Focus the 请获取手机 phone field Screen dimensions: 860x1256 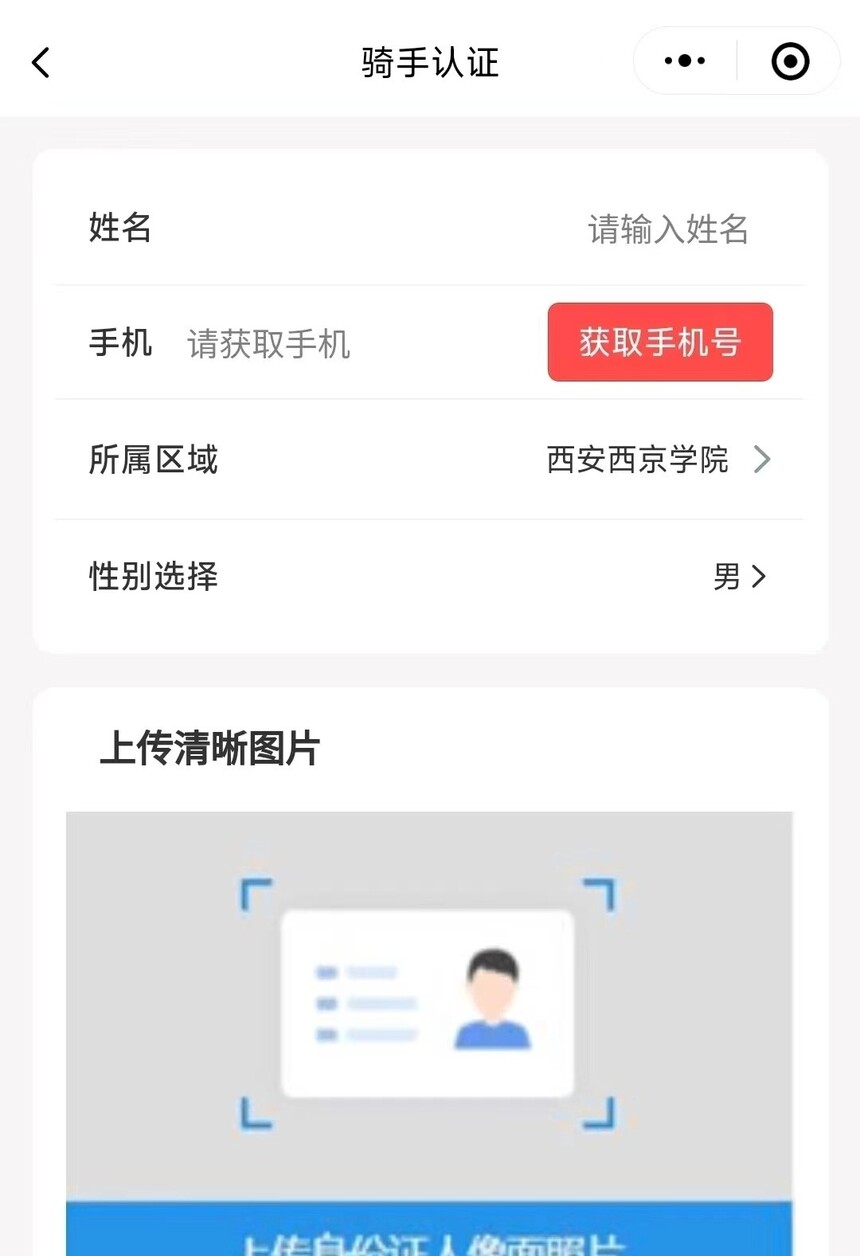(x=300, y=345)
